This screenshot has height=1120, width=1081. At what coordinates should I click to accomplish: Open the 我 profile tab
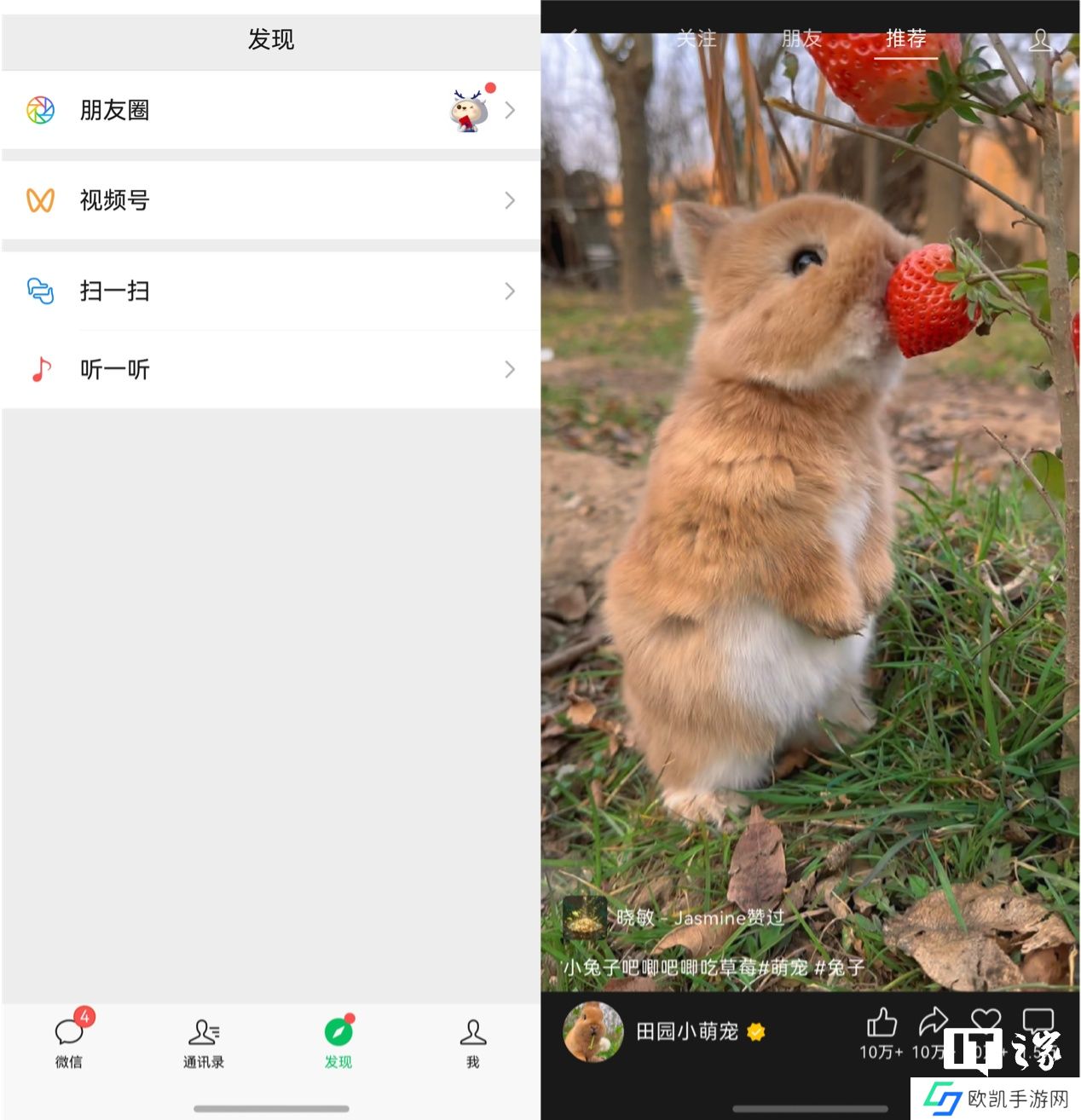[473, 1042]
